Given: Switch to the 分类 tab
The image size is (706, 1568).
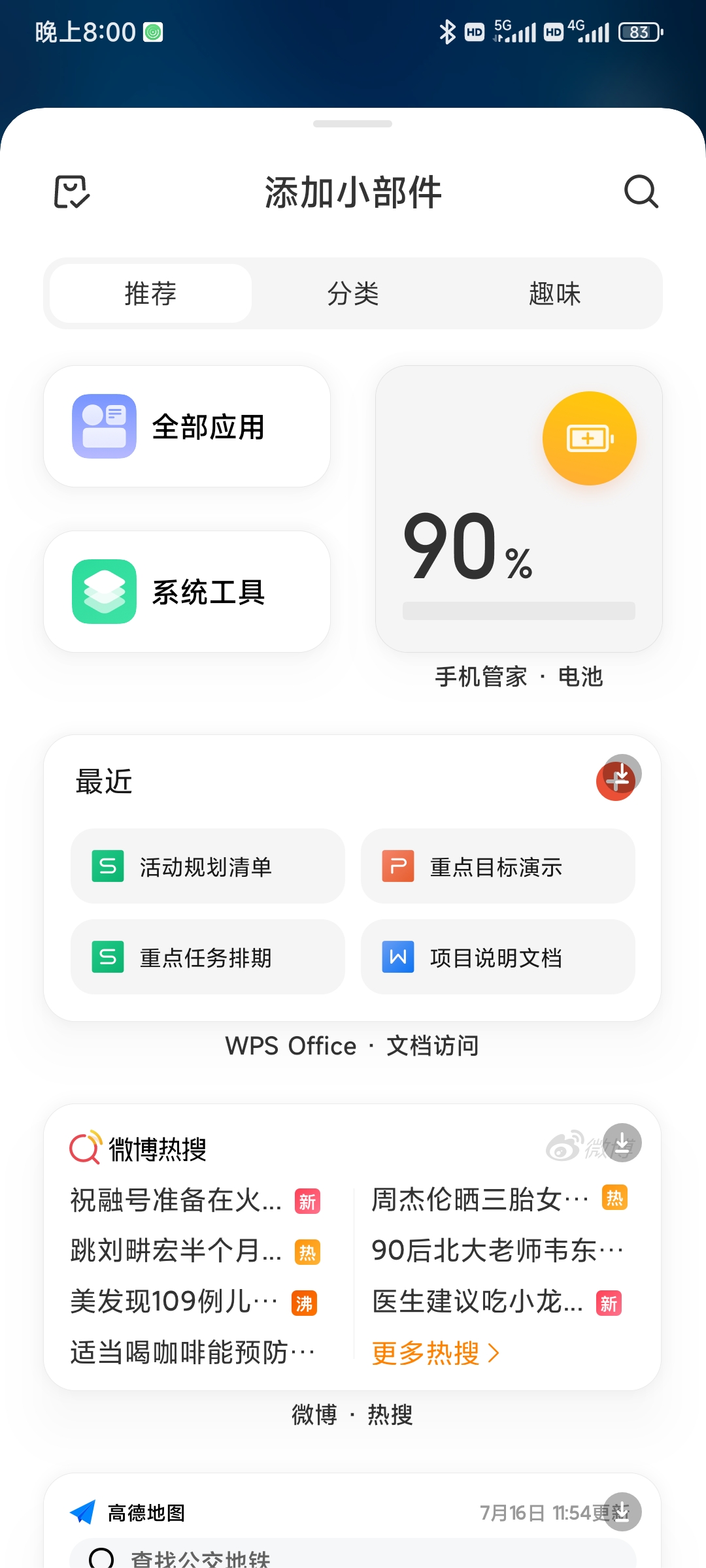Looking at the screenshot, I should coord(353,293).
